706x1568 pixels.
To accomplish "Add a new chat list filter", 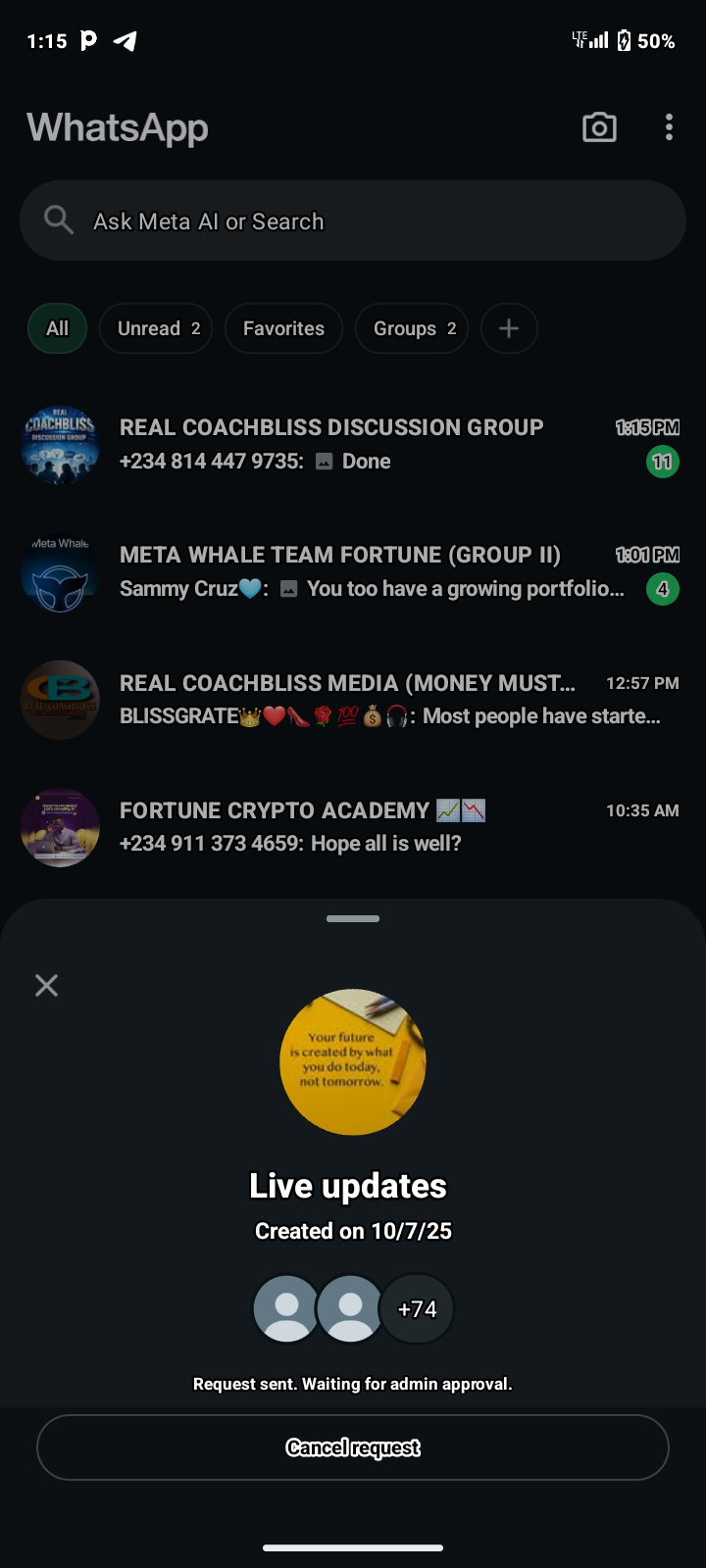I will [509, 328].
